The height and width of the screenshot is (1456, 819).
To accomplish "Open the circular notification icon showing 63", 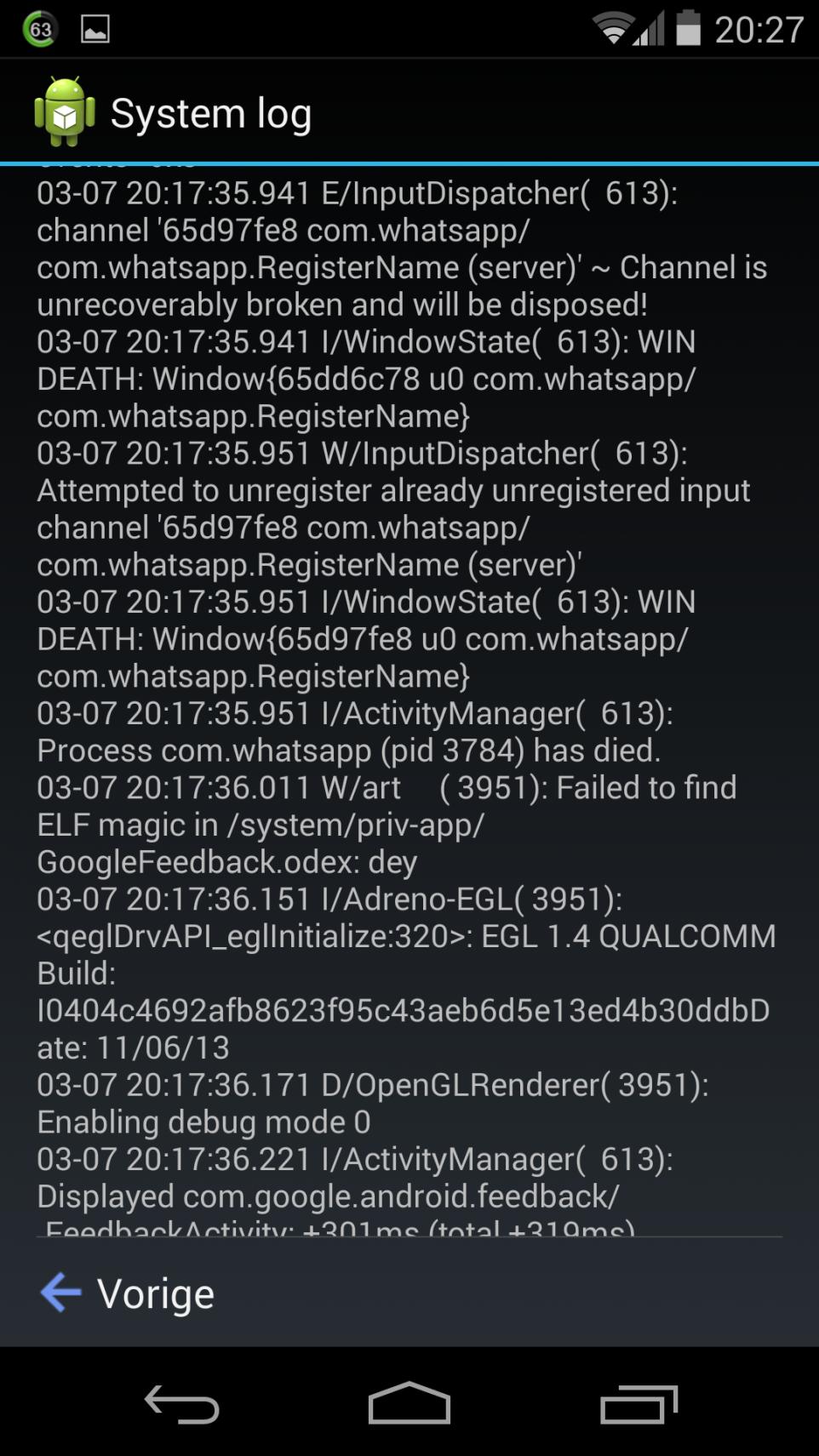I will (37, 28).
